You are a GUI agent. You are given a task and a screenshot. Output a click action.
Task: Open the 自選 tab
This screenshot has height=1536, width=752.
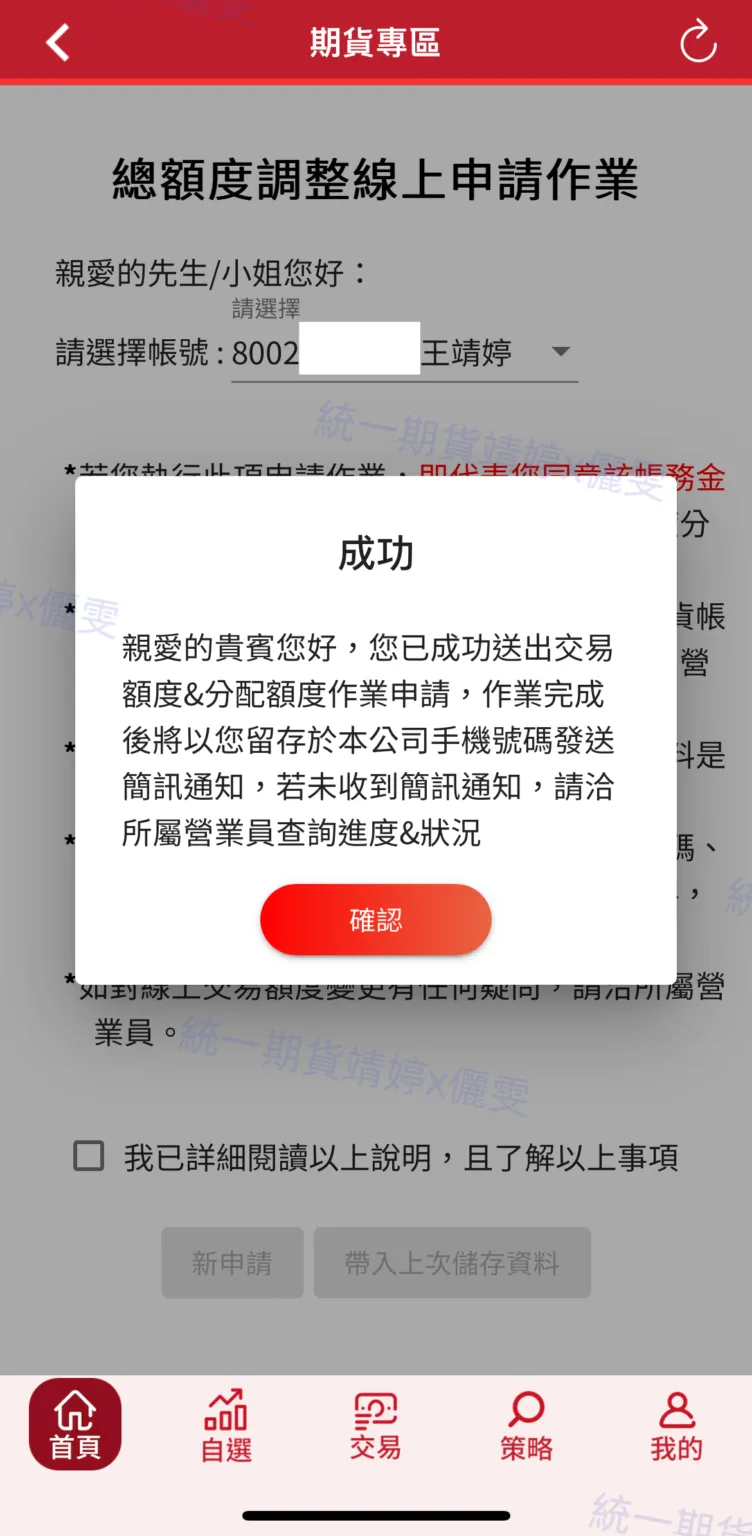tap(226, 1425)
